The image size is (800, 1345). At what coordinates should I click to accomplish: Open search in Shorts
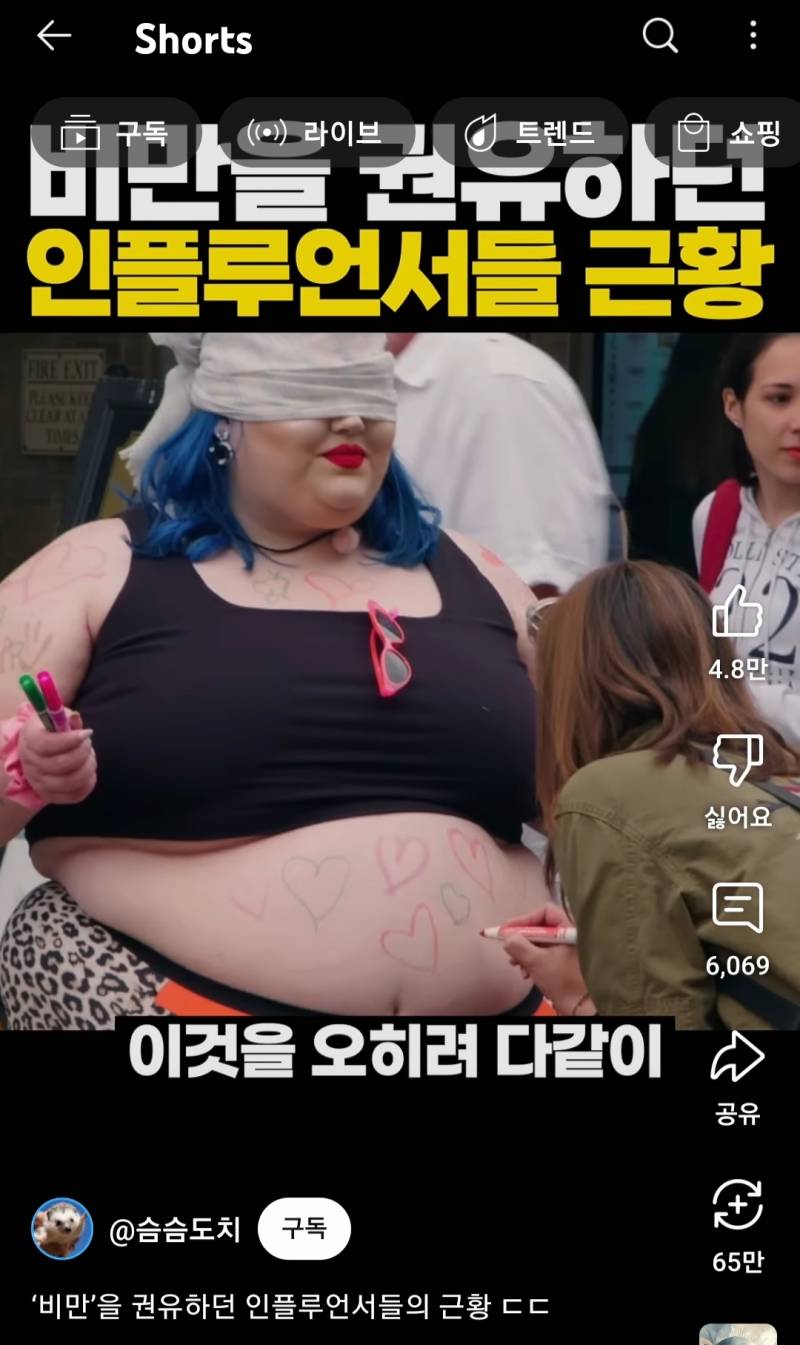(659, 37)
